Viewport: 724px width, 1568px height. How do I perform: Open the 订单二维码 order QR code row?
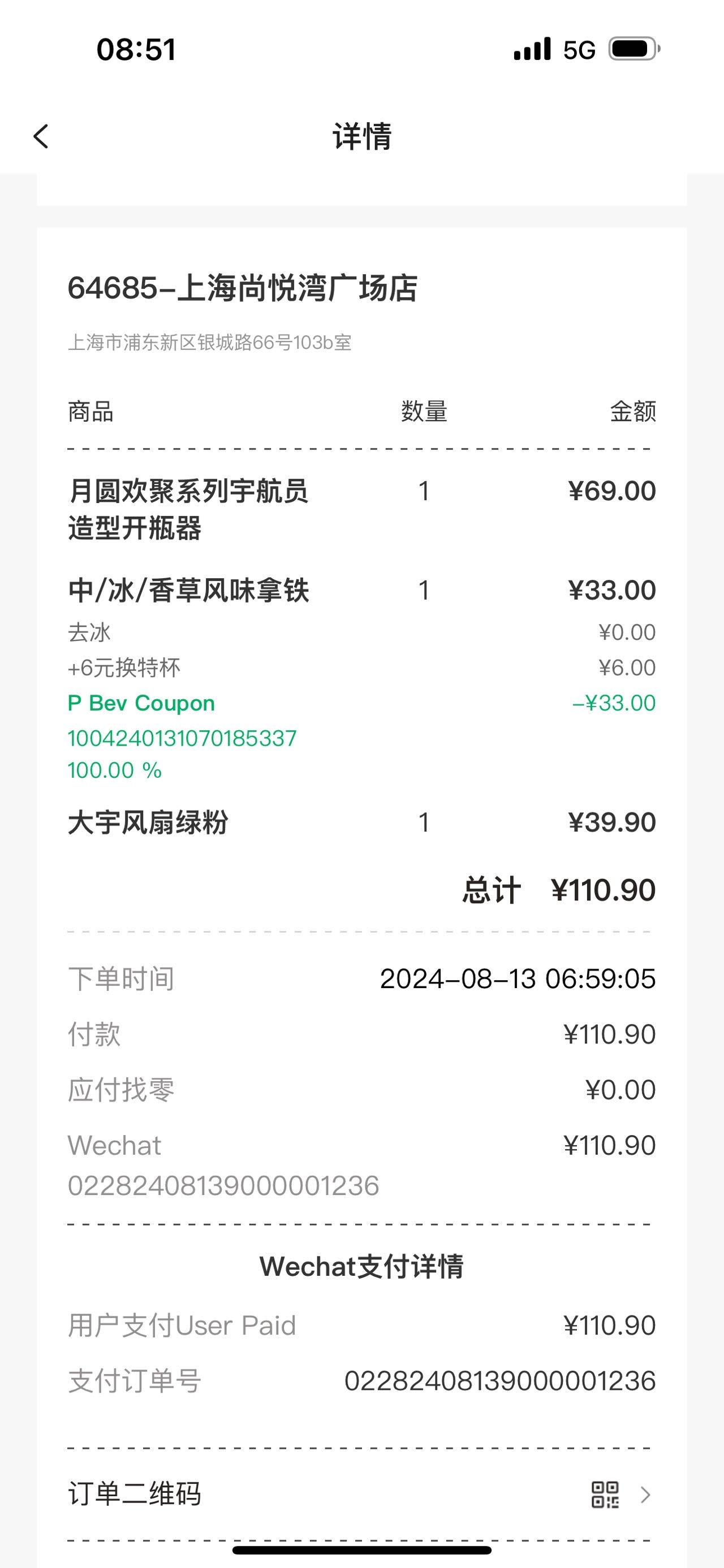pos(361,1494)
